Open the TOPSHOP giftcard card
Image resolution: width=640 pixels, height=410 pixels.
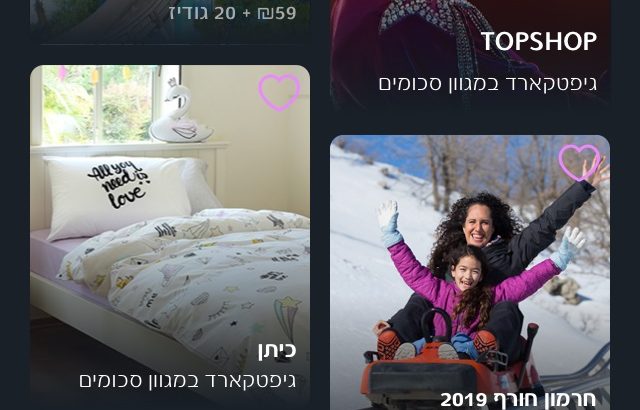click(x=470, y=55)
